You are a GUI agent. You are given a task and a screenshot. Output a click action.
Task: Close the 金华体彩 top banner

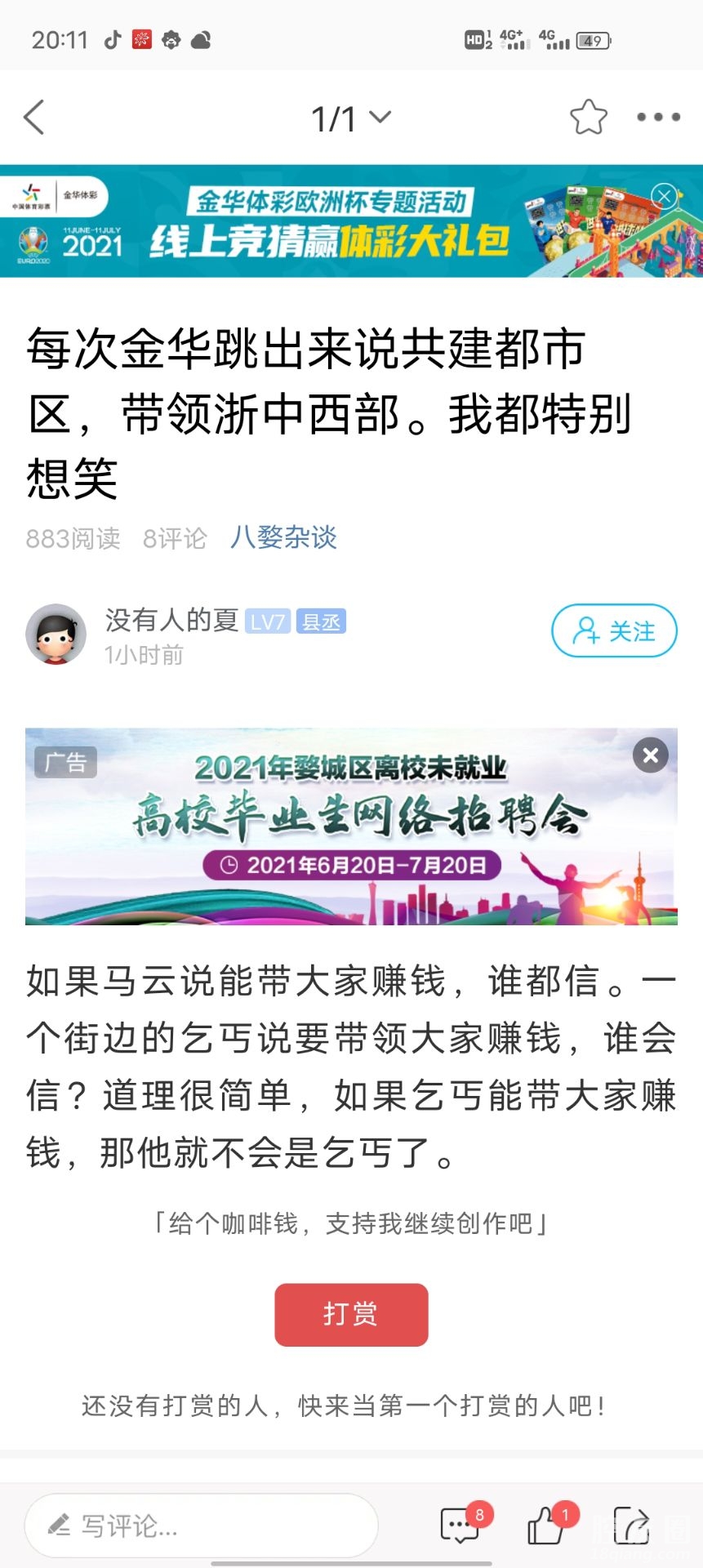point(664,195)
